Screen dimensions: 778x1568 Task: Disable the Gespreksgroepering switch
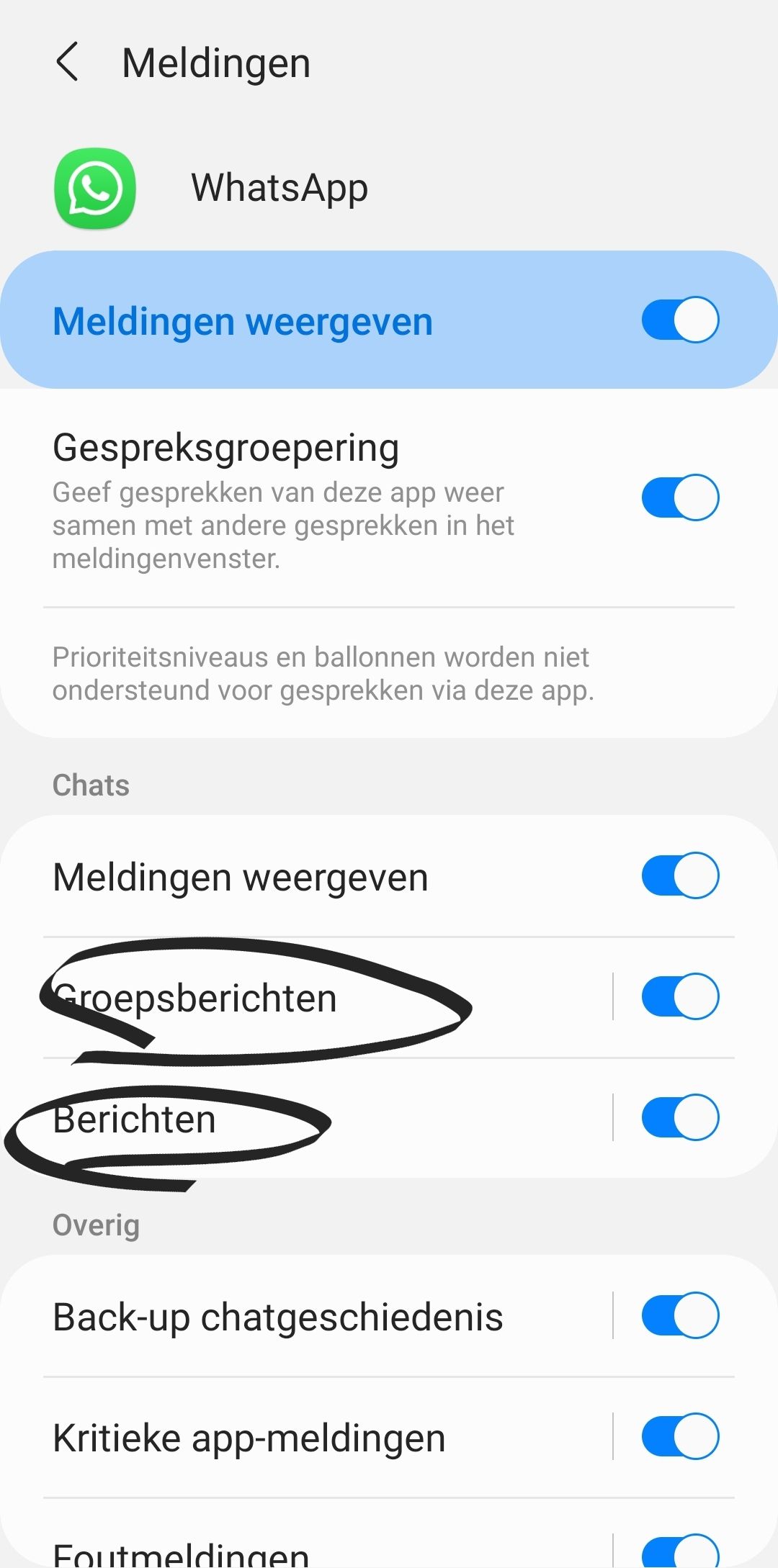(679, 497)
